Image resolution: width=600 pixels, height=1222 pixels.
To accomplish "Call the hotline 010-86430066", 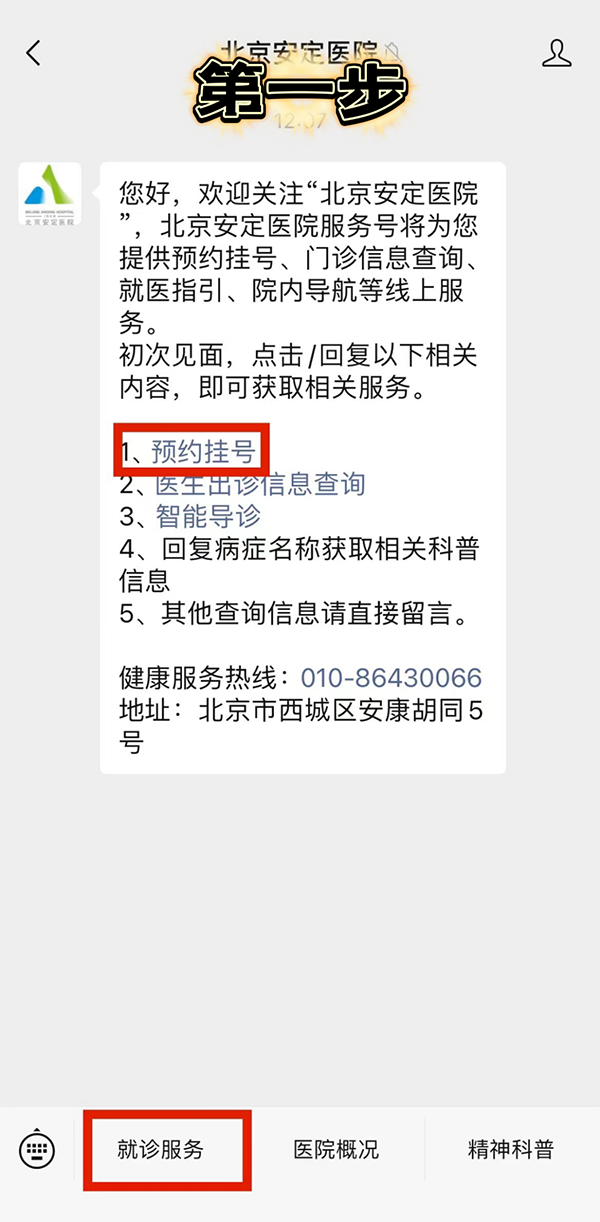I will pyautogui.click(x=391, y=678).
